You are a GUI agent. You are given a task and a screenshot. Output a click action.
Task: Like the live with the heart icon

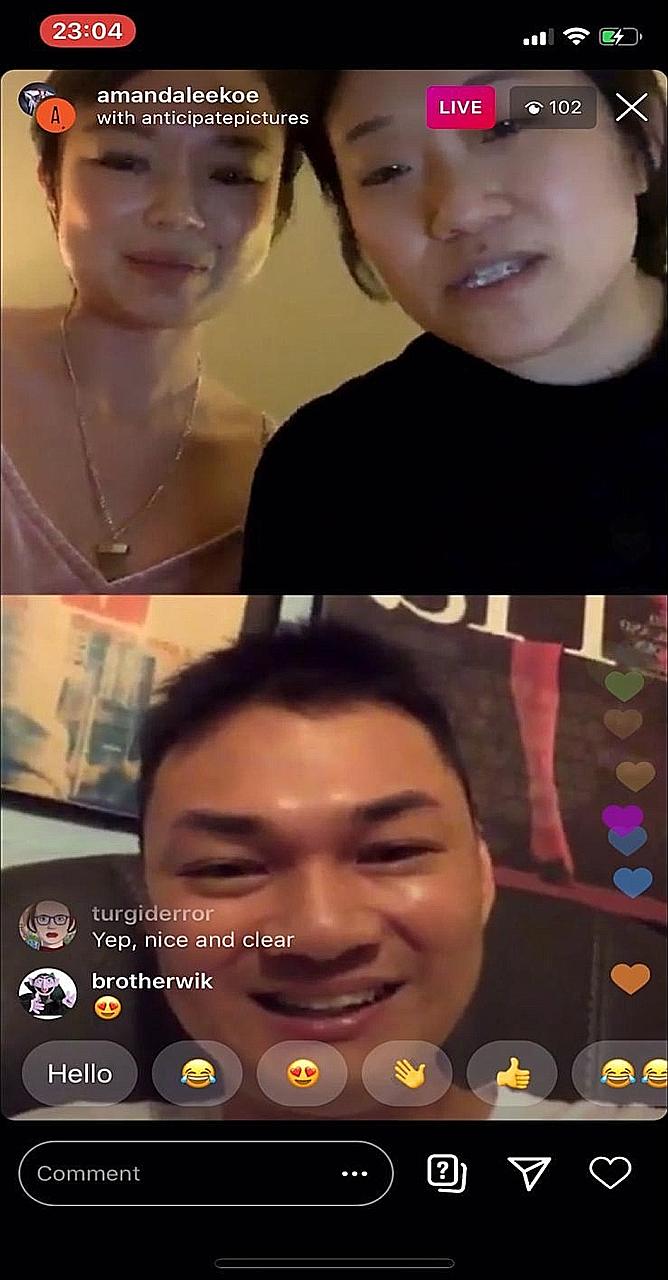pyautogui.click(x=610, y=1172)
